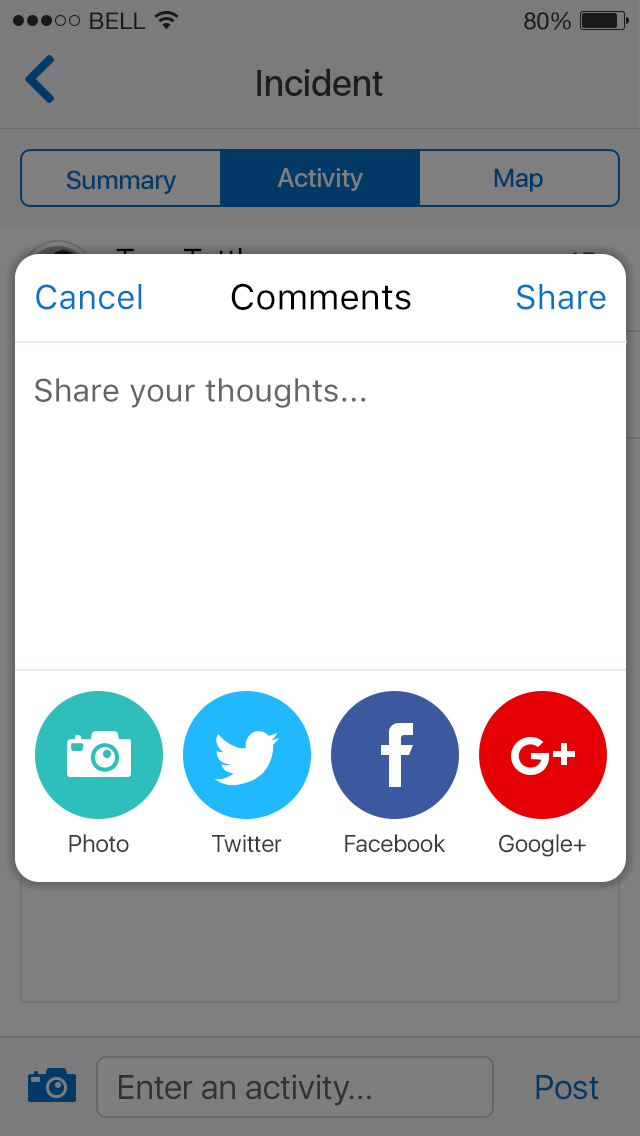640x1136 pixels.
Task: Cancel the Comments dialog
Action: [89, 298]
